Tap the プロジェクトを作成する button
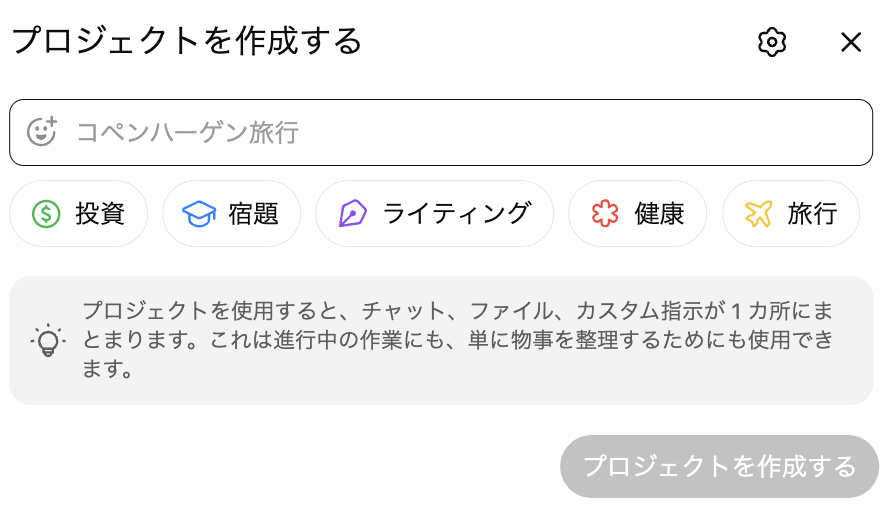 coord(719,466)
